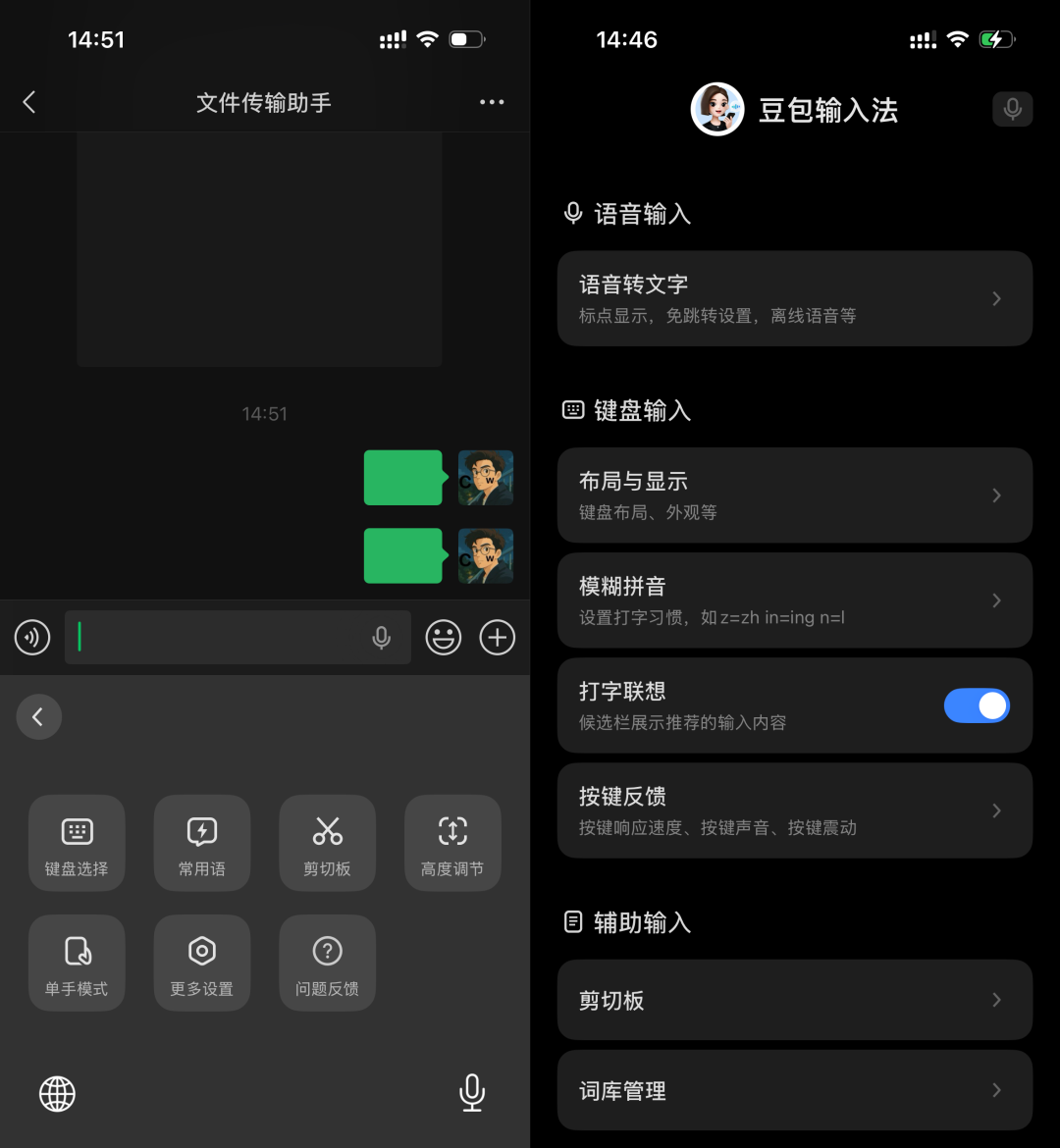Open the 剪切板 clipboard tool
The image size is (1060, 1148).
pyautogui.click(x=327, y=843)
